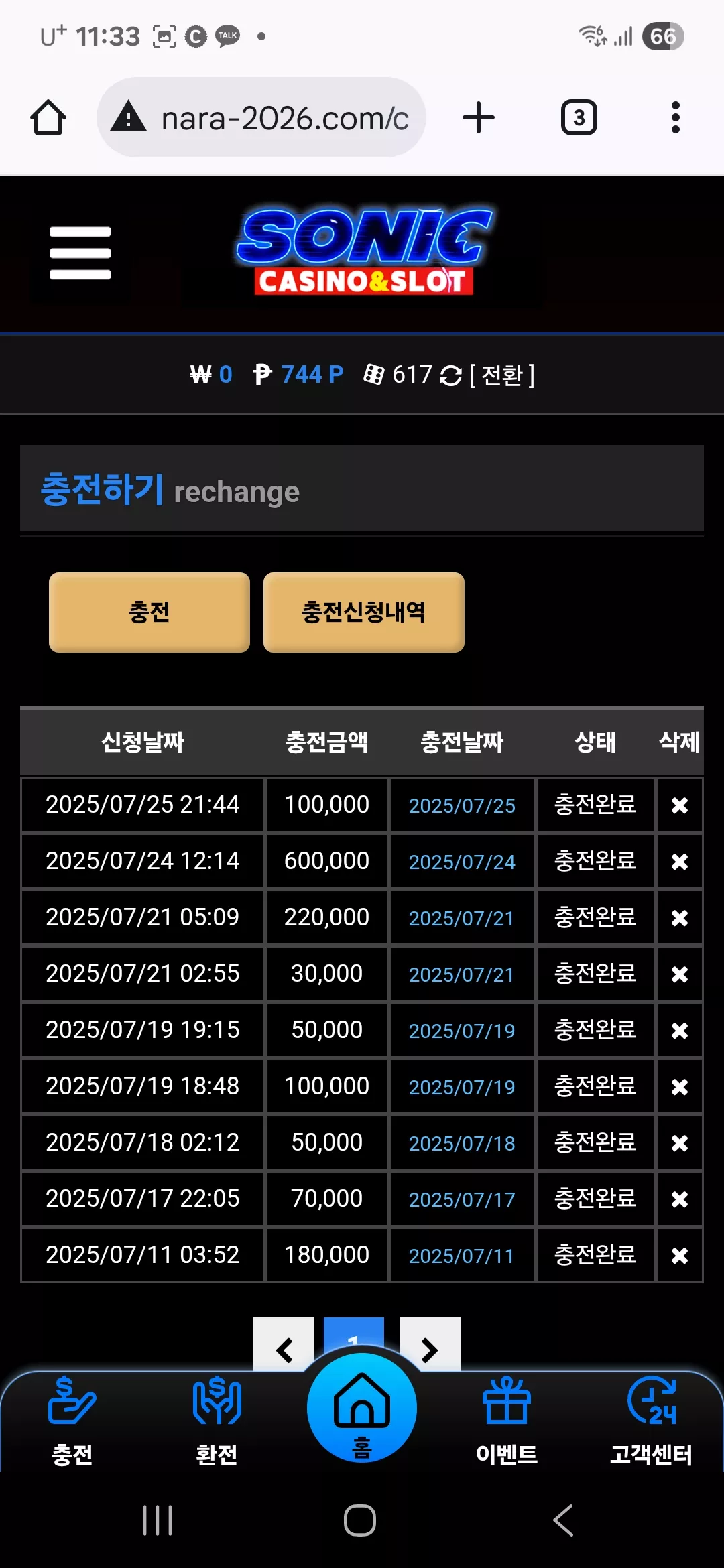Go to the browser home page
Screen dimensions: 724x1568
(x=48, y=118)
